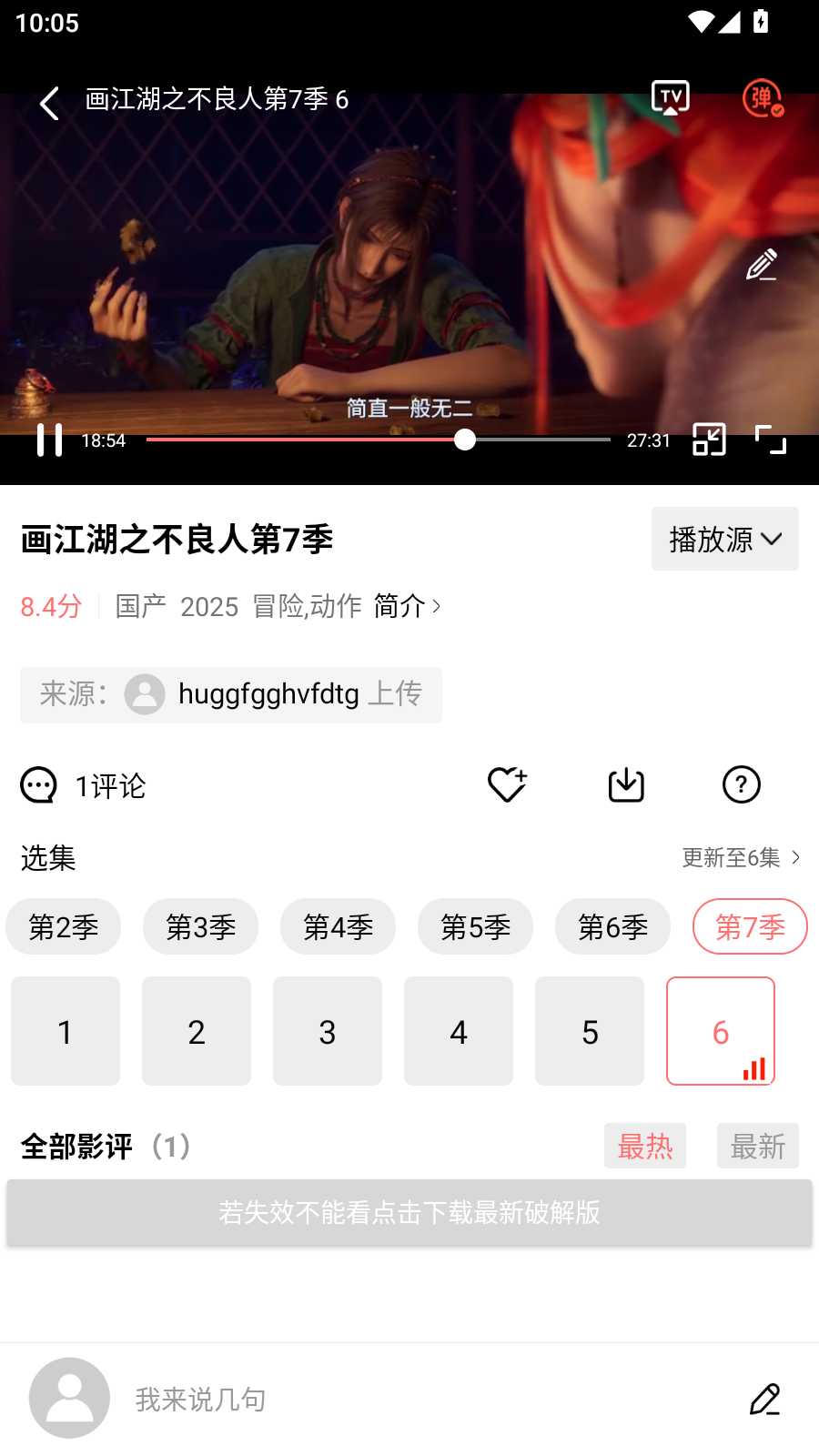View the 1评论 comments

pos(84,785)
